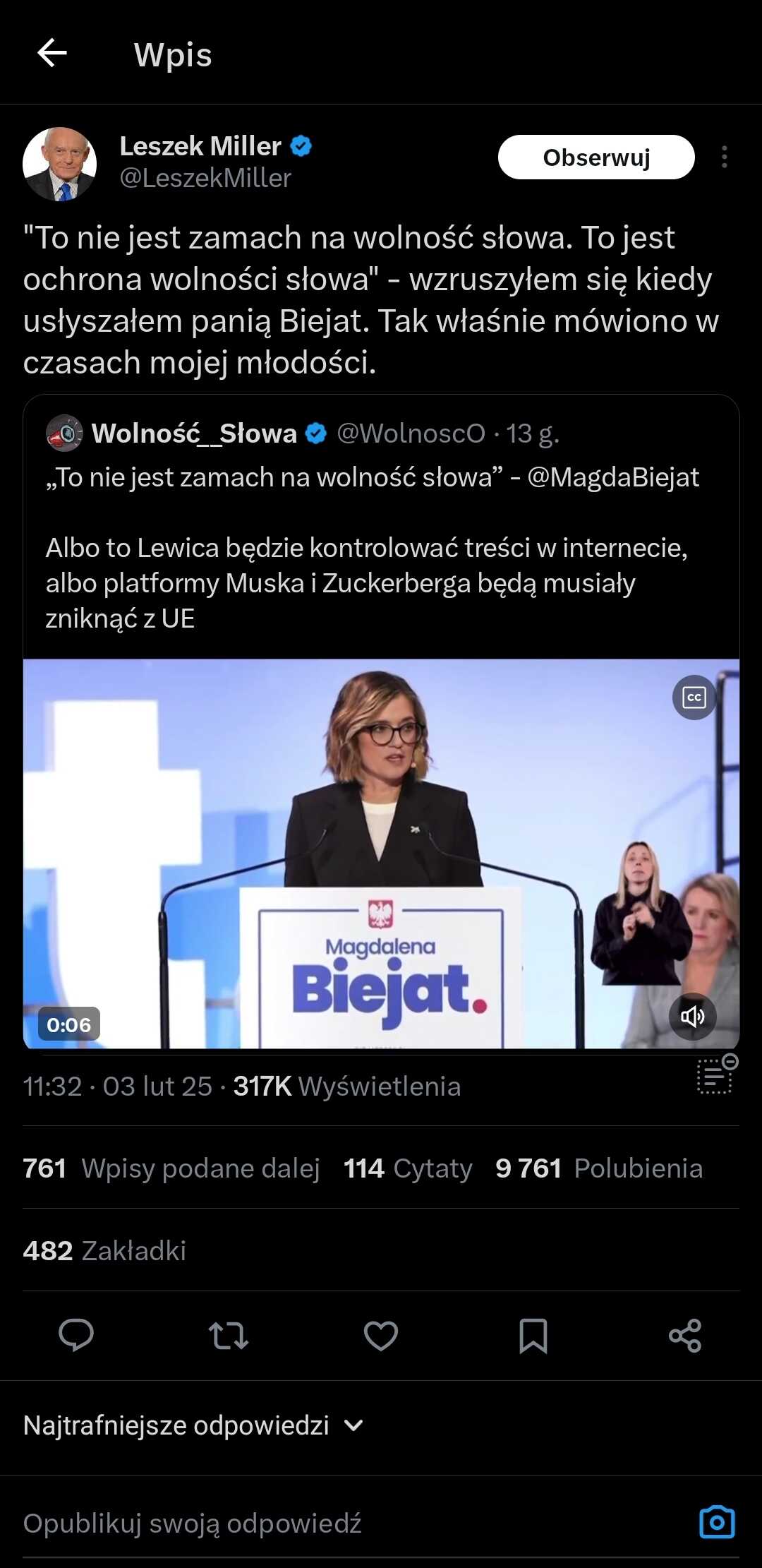Open the reader view icon beside views
The image size is (762, 1568).
[x=716, y=1075]
